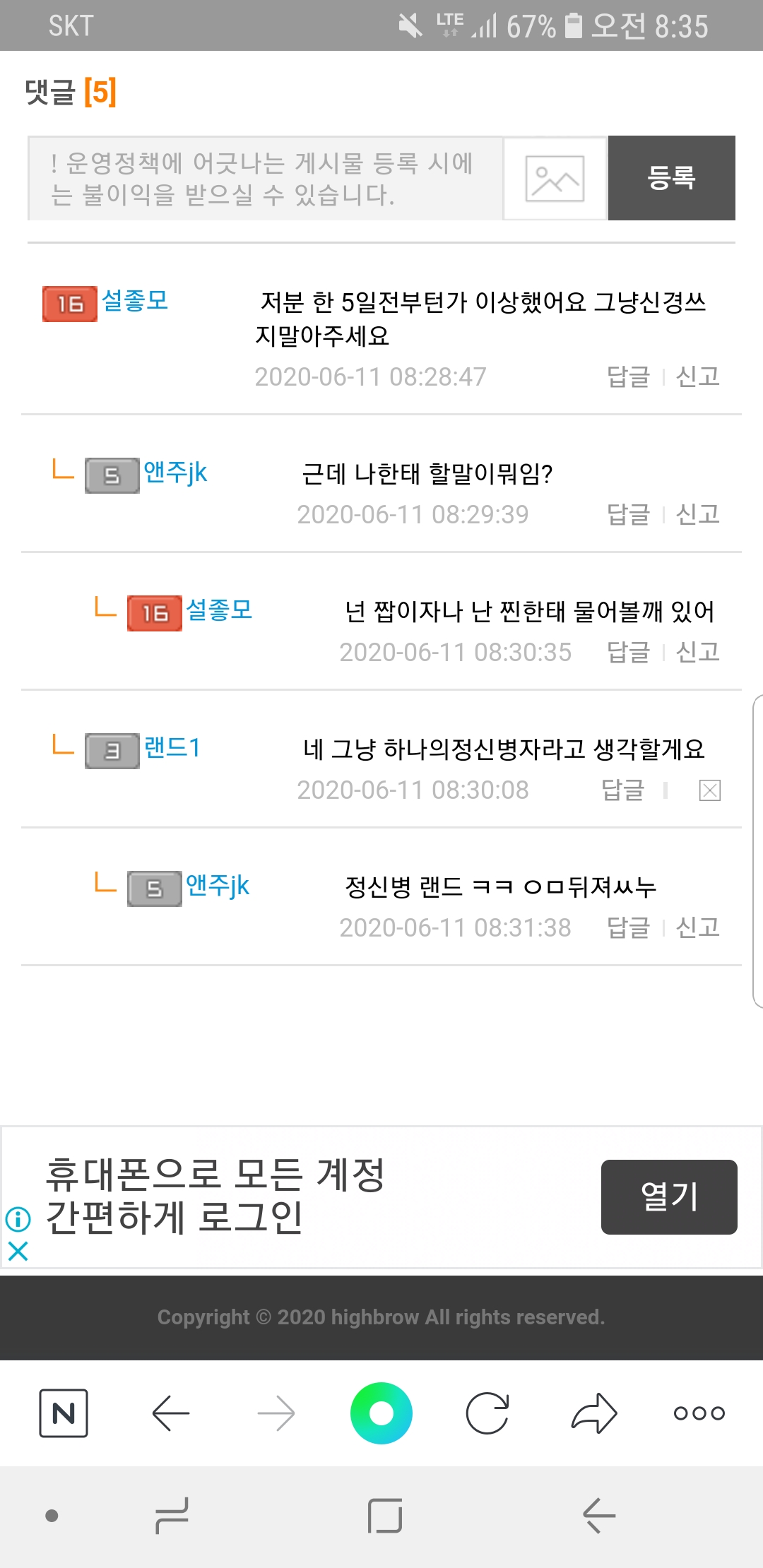Attach an image to the comment

coord(555,179)
